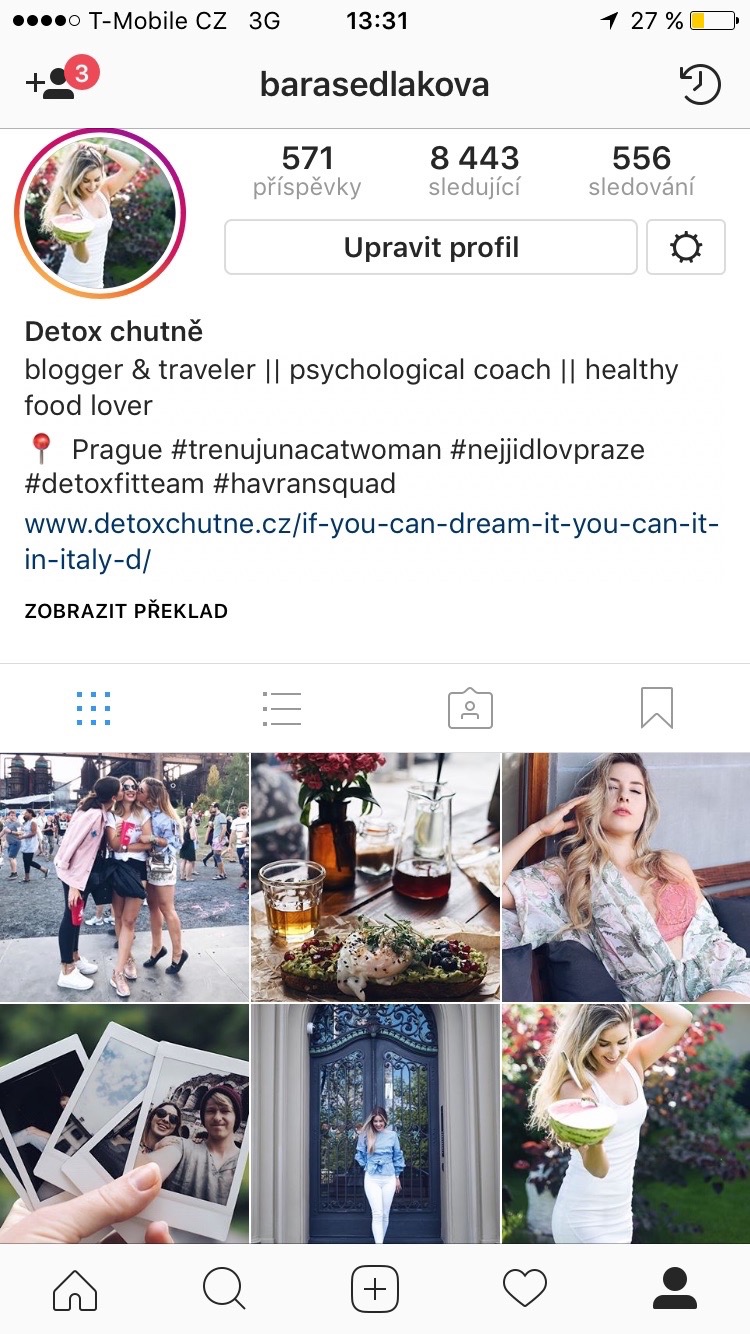Open the avocado toast food photo
This screenshot has height=1334, width=750.
[375, 877]
